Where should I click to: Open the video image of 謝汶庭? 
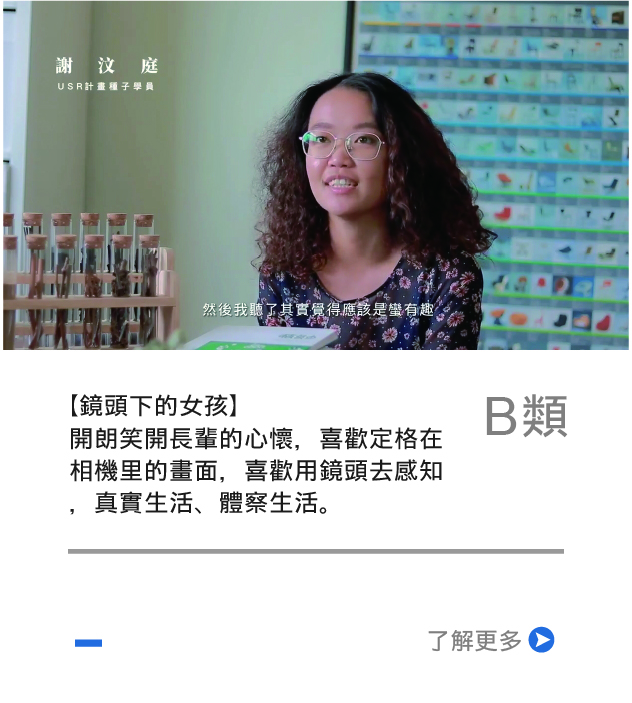point(316,175)
